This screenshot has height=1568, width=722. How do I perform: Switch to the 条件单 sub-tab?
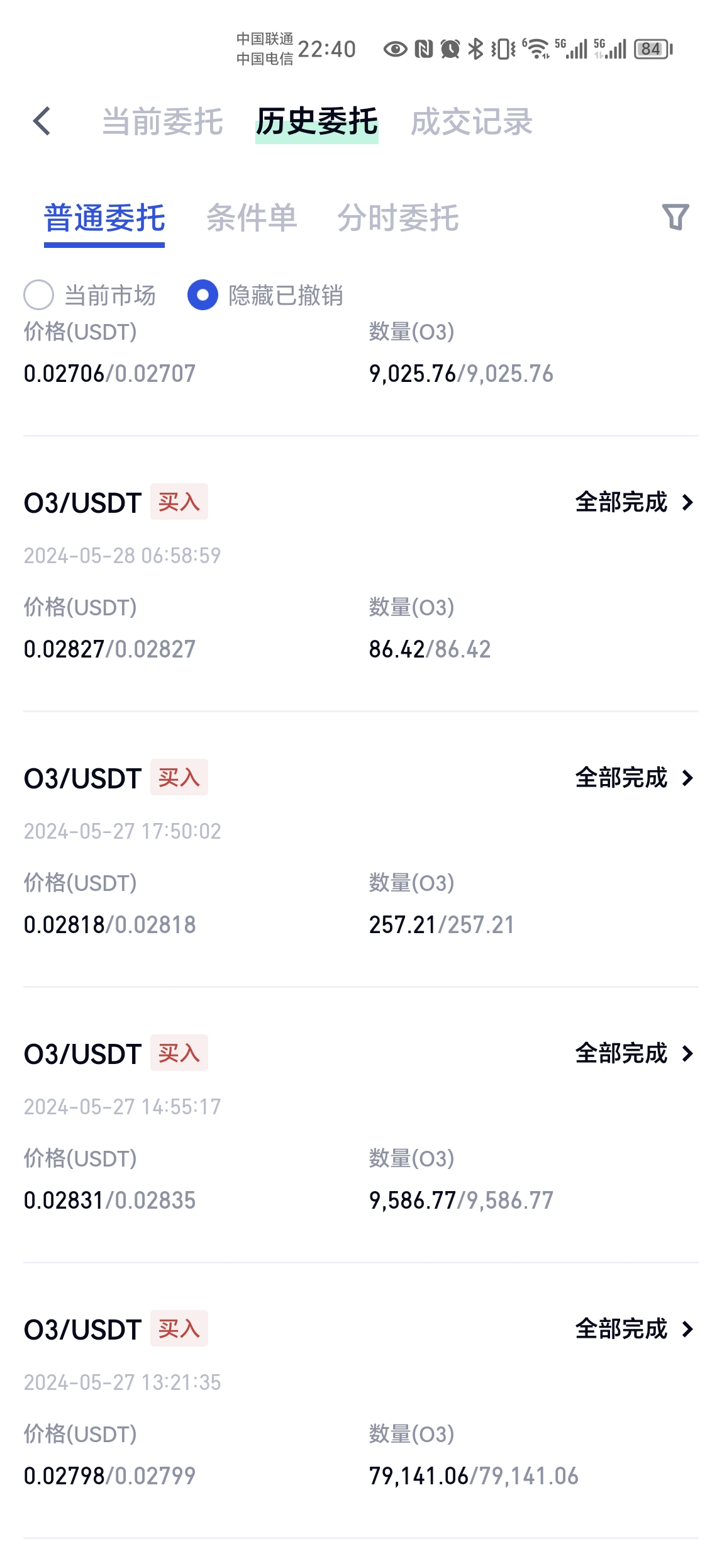point(252,218)
